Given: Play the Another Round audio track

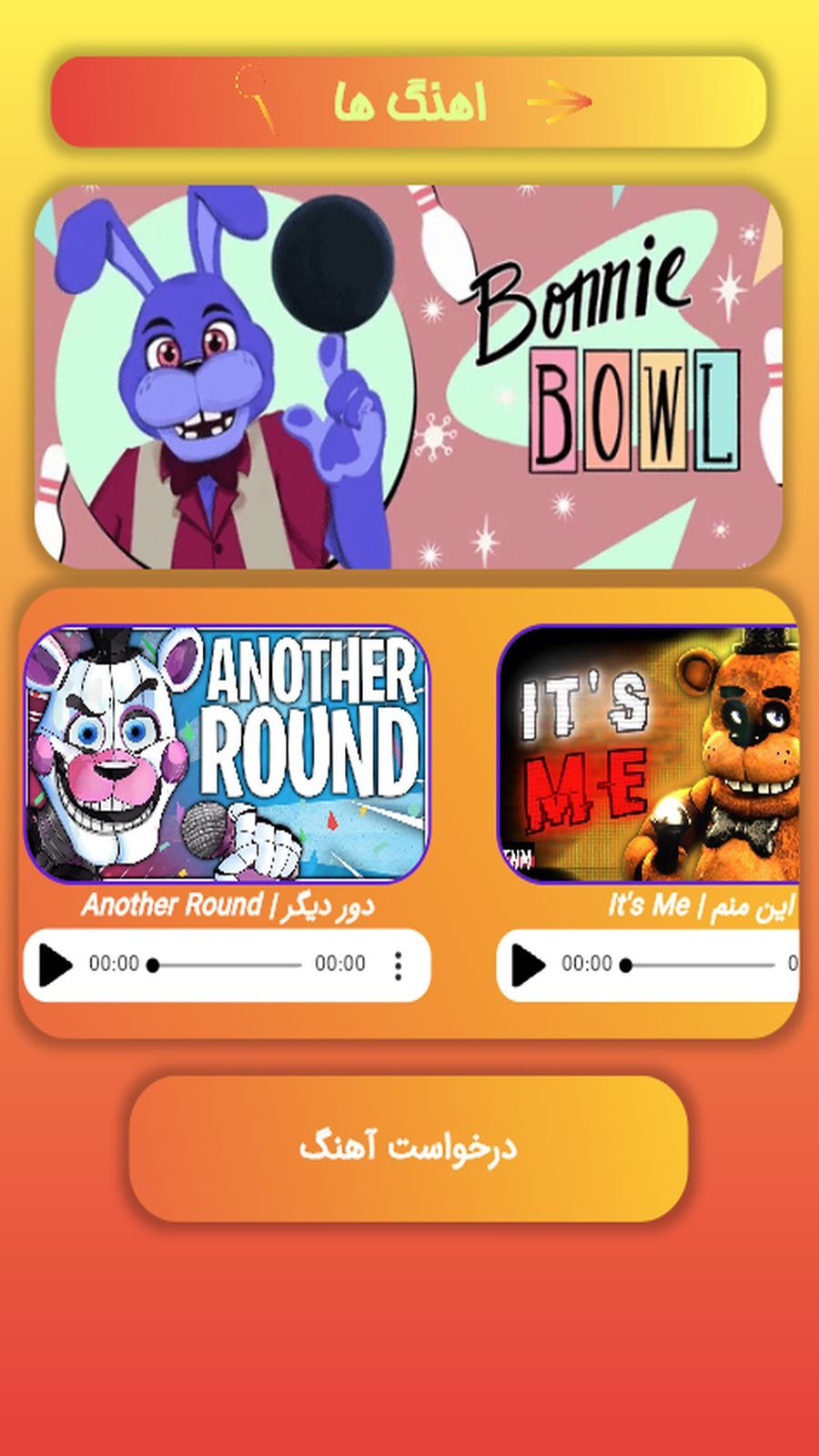Looking at the screenshot, I should point(56,965).
